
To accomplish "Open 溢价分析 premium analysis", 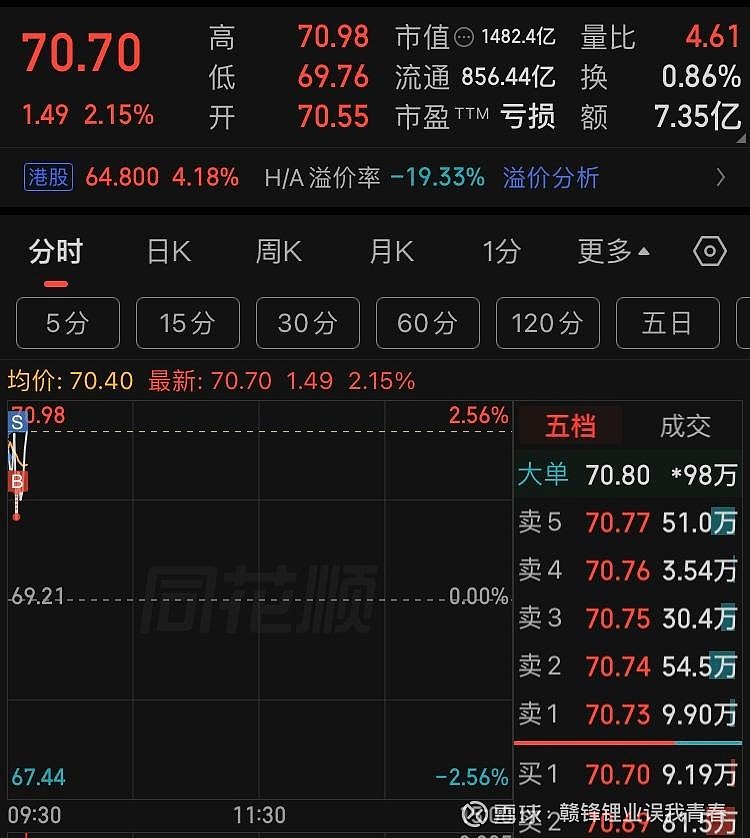I will coord(551,178).
